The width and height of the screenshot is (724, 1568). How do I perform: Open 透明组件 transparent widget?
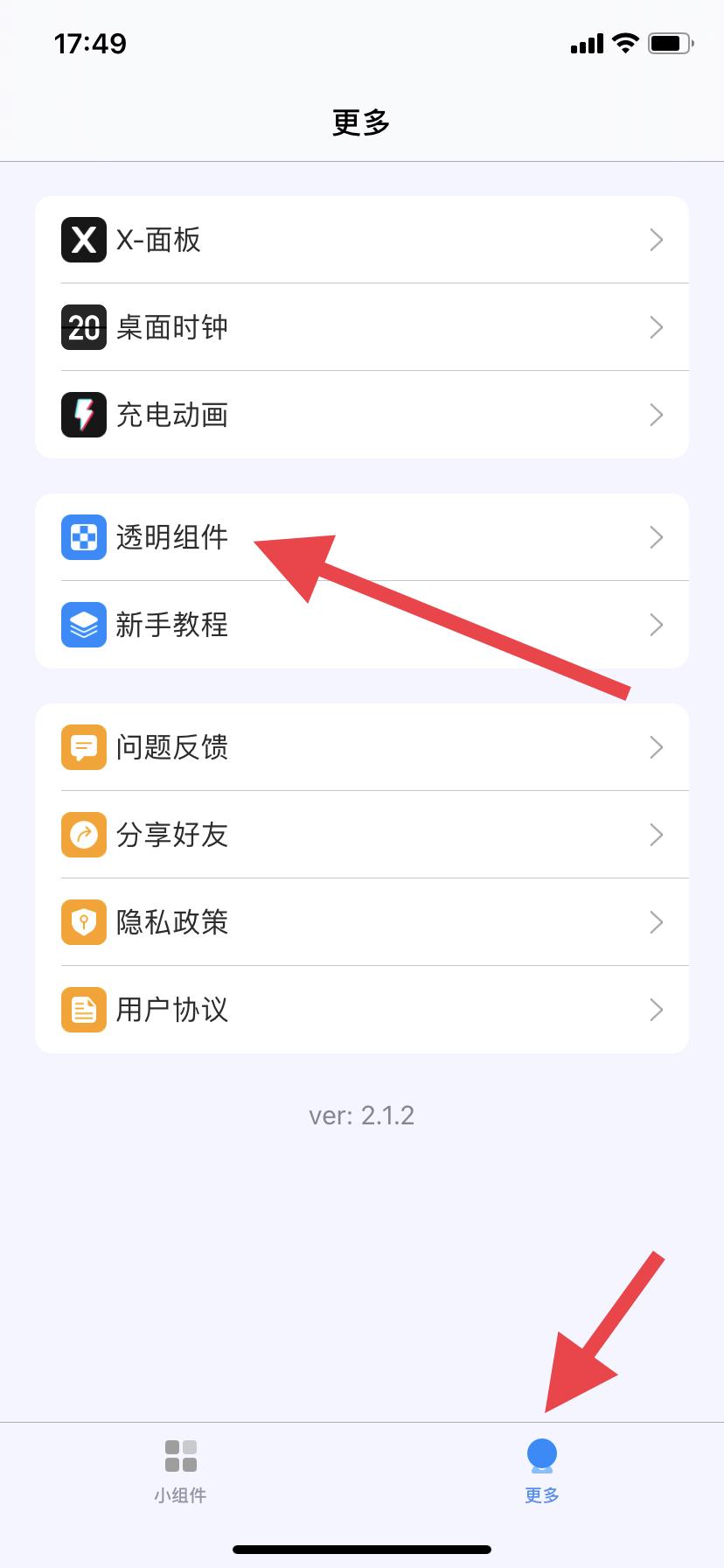[x=361, y=537]
